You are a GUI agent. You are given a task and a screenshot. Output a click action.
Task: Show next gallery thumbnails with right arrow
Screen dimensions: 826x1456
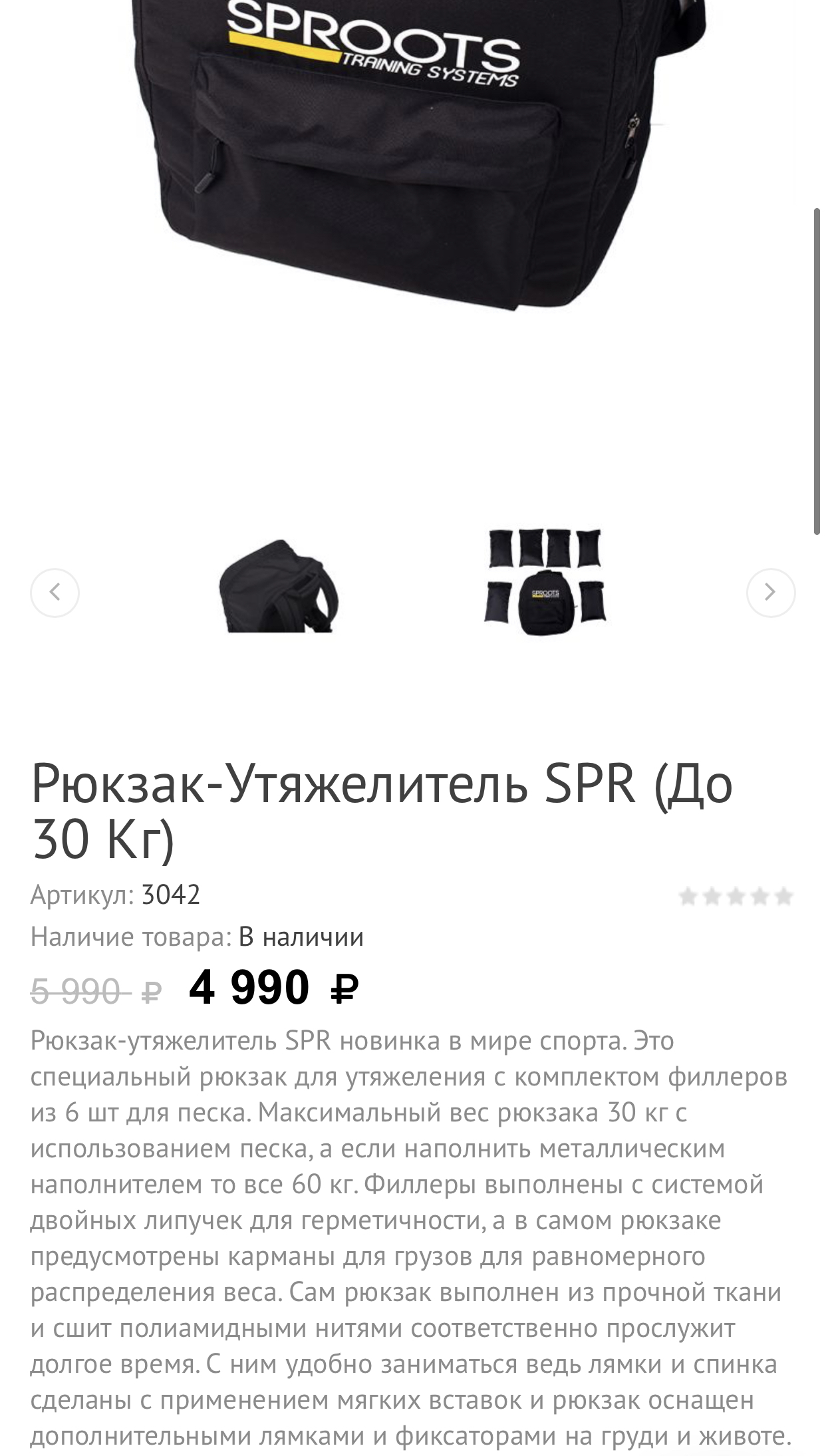770,592
